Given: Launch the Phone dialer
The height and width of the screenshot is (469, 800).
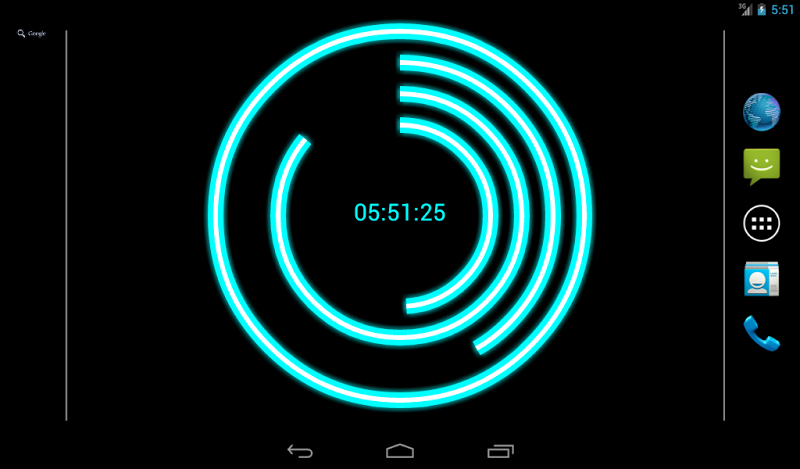Looking at the screenshot, I should pyautogui.click(x=761, y=333).
